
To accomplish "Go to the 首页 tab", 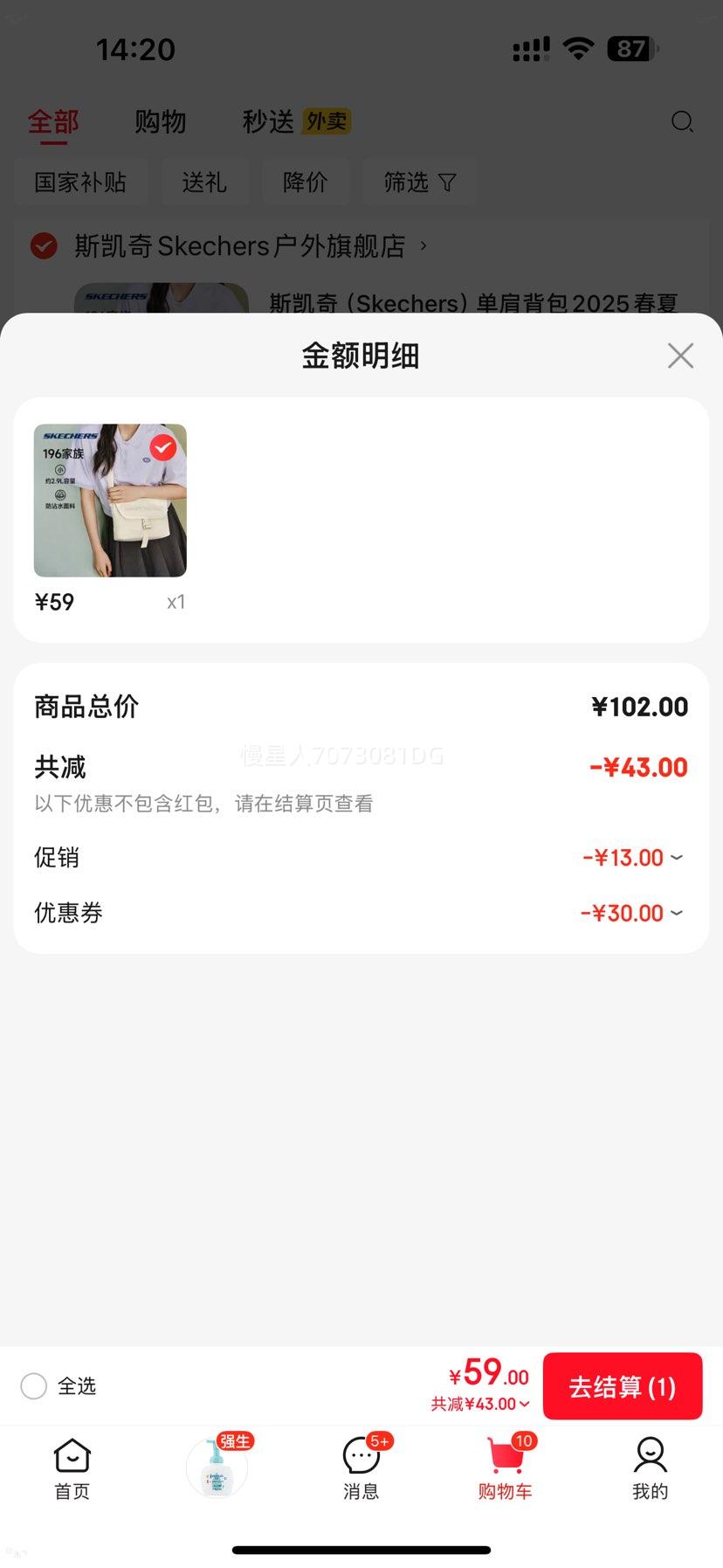I will click(x=72, y=1468).
